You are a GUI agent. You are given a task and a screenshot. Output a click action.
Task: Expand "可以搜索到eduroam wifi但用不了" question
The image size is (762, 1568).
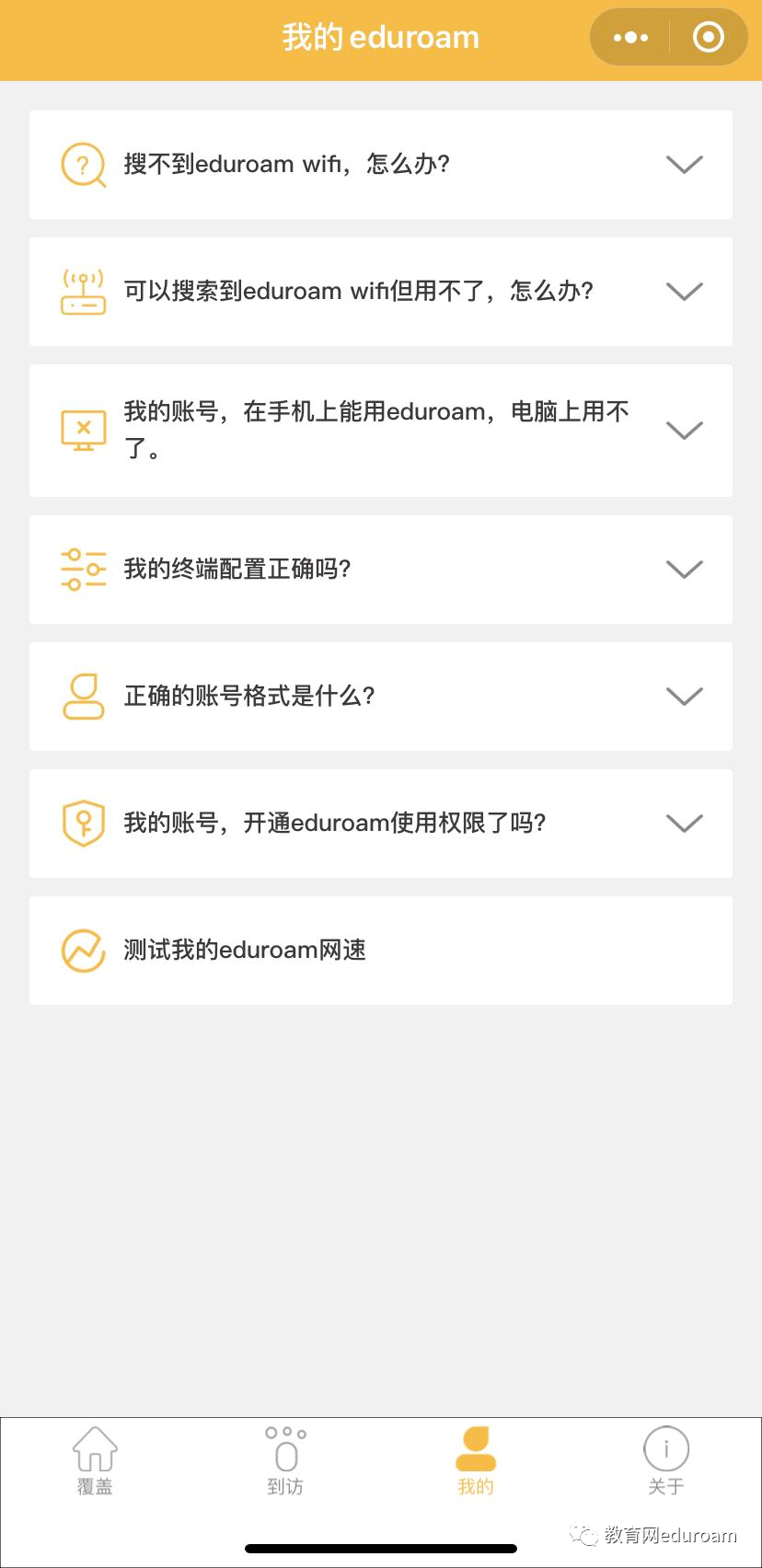(x=380, y=292)
